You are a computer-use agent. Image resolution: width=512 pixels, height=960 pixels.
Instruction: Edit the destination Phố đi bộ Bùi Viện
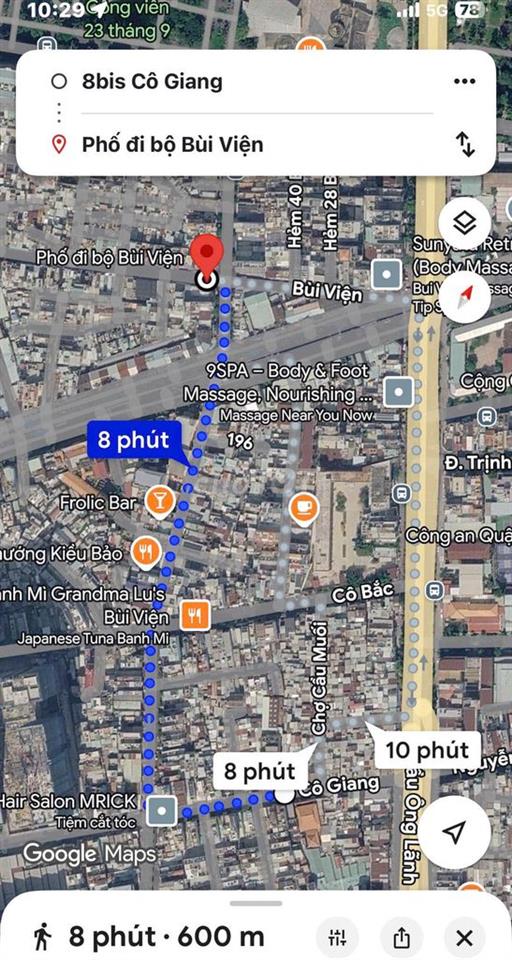pos(173,145)
